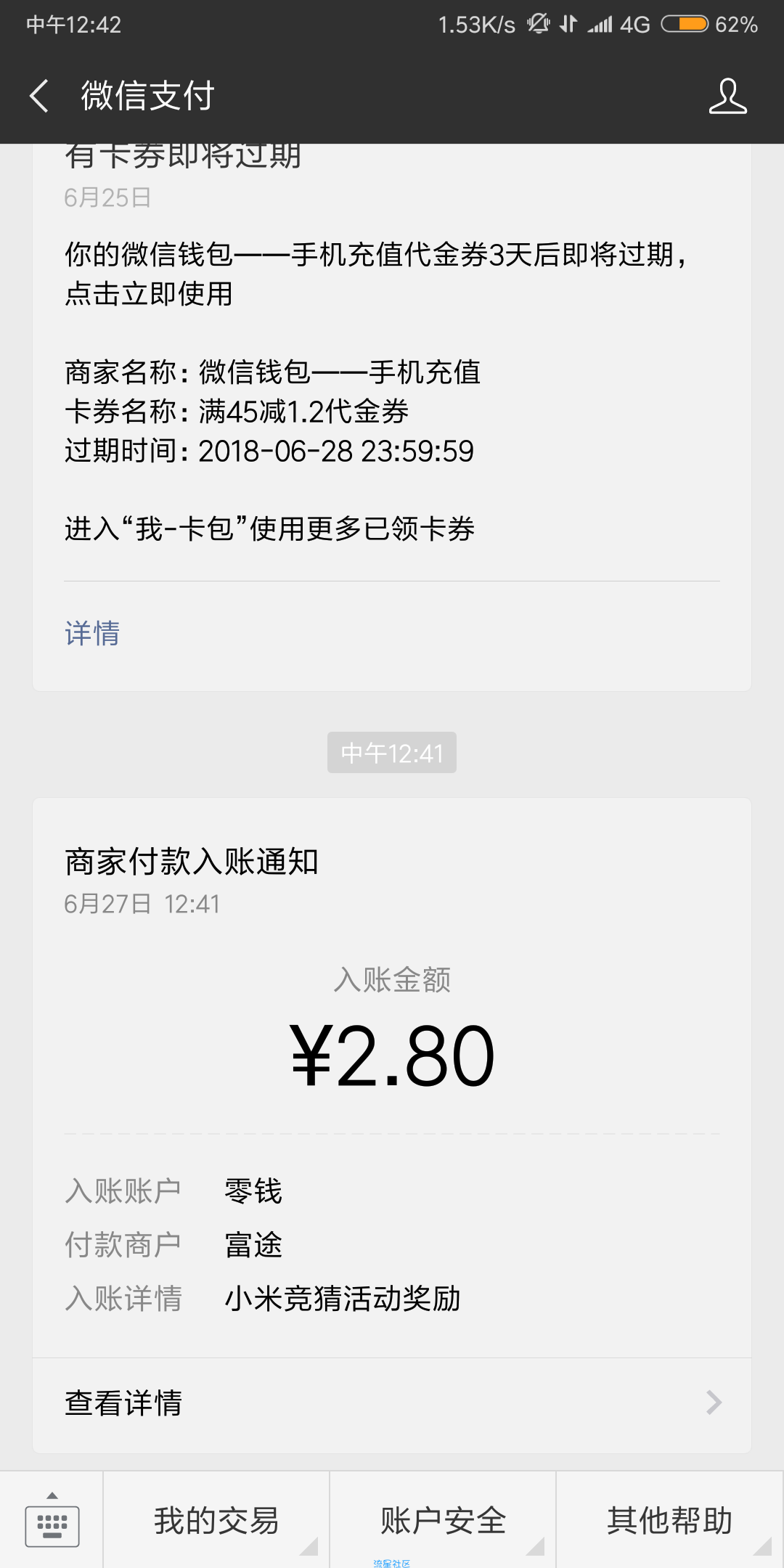Open the 其他帮助 menu

(670, 1520)
